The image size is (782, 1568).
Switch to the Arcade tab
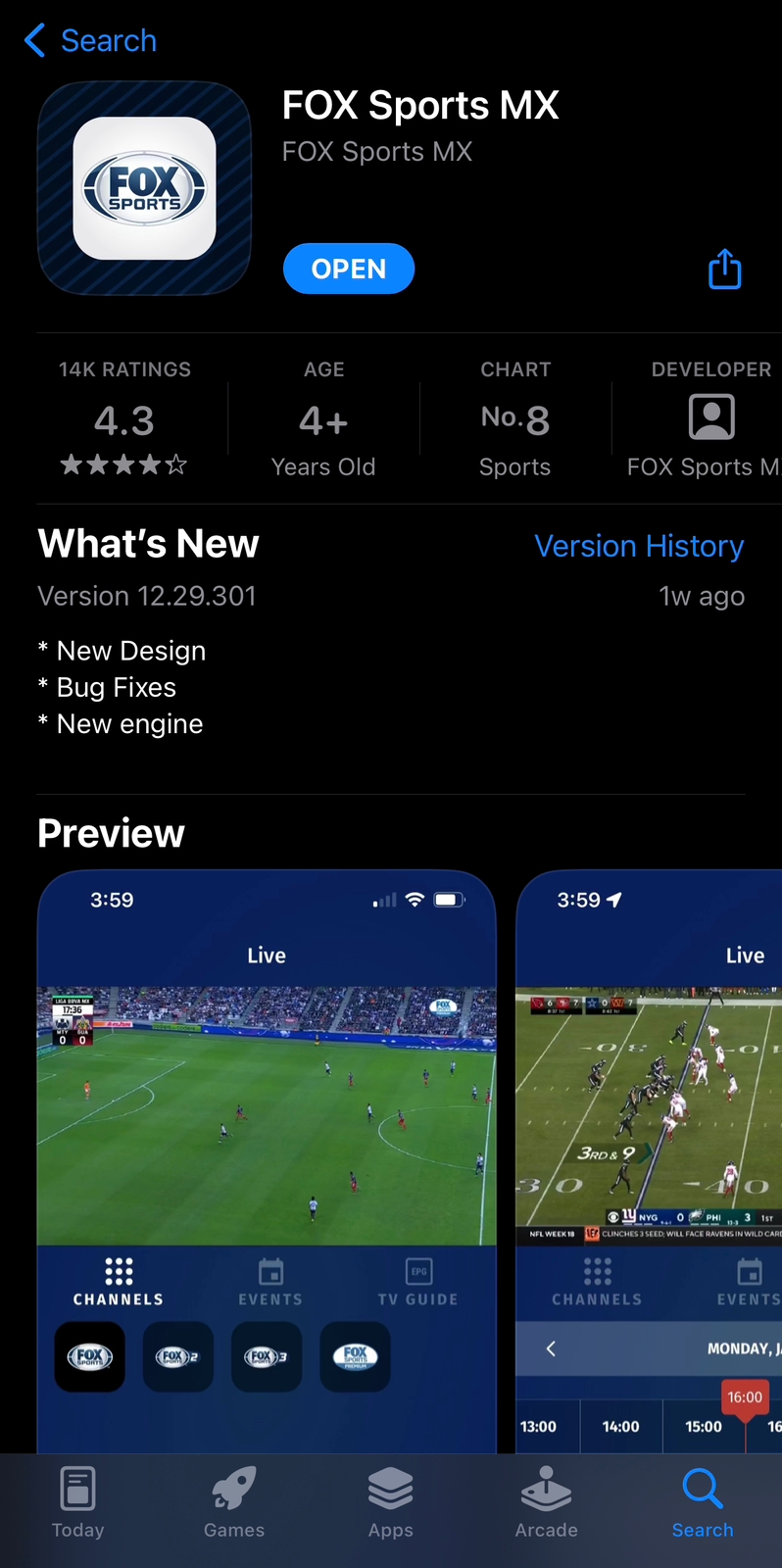click(546, 1502)
